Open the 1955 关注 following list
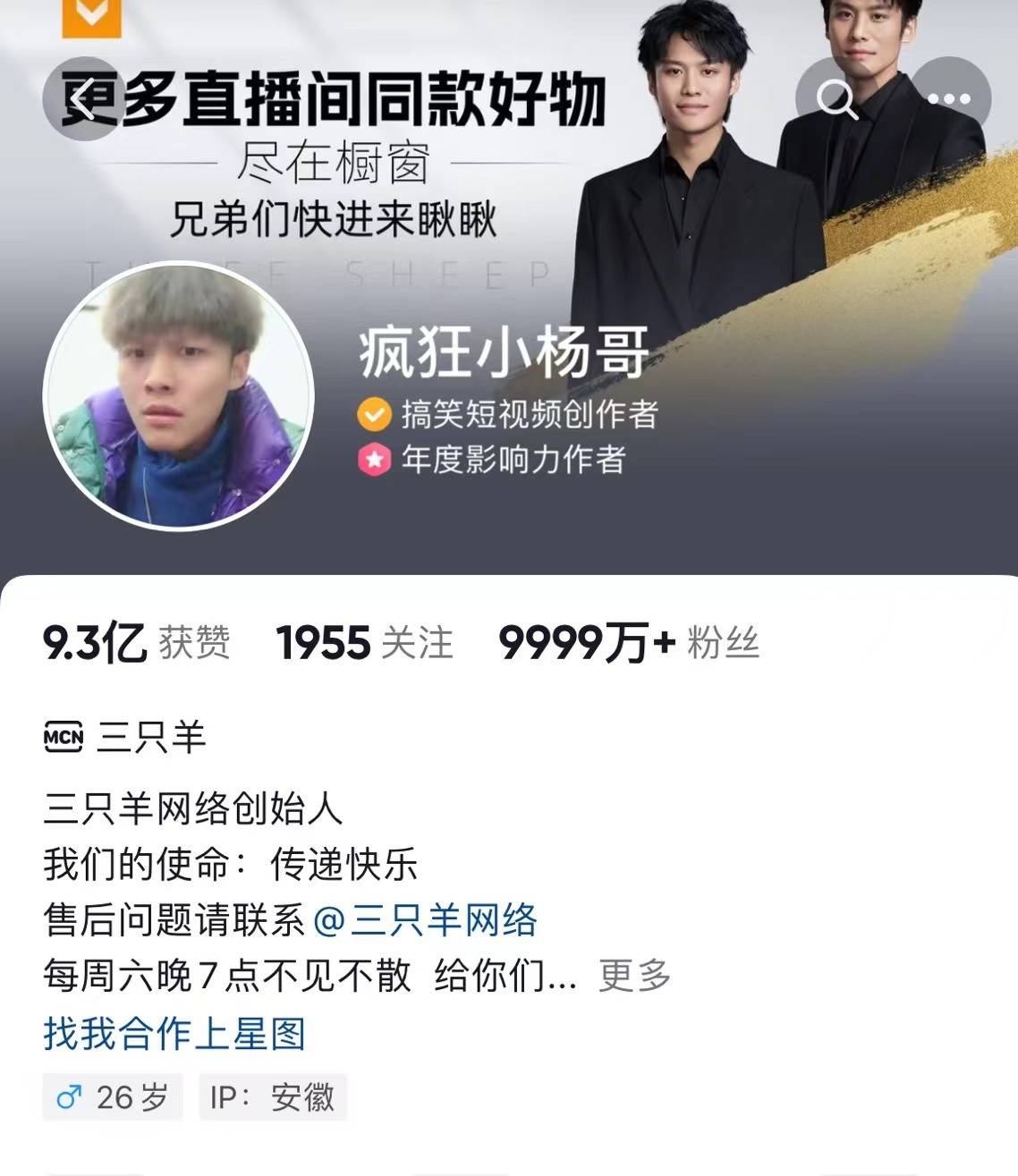Viewport: 1018px width, 1176px height. (x=364, y=643)
